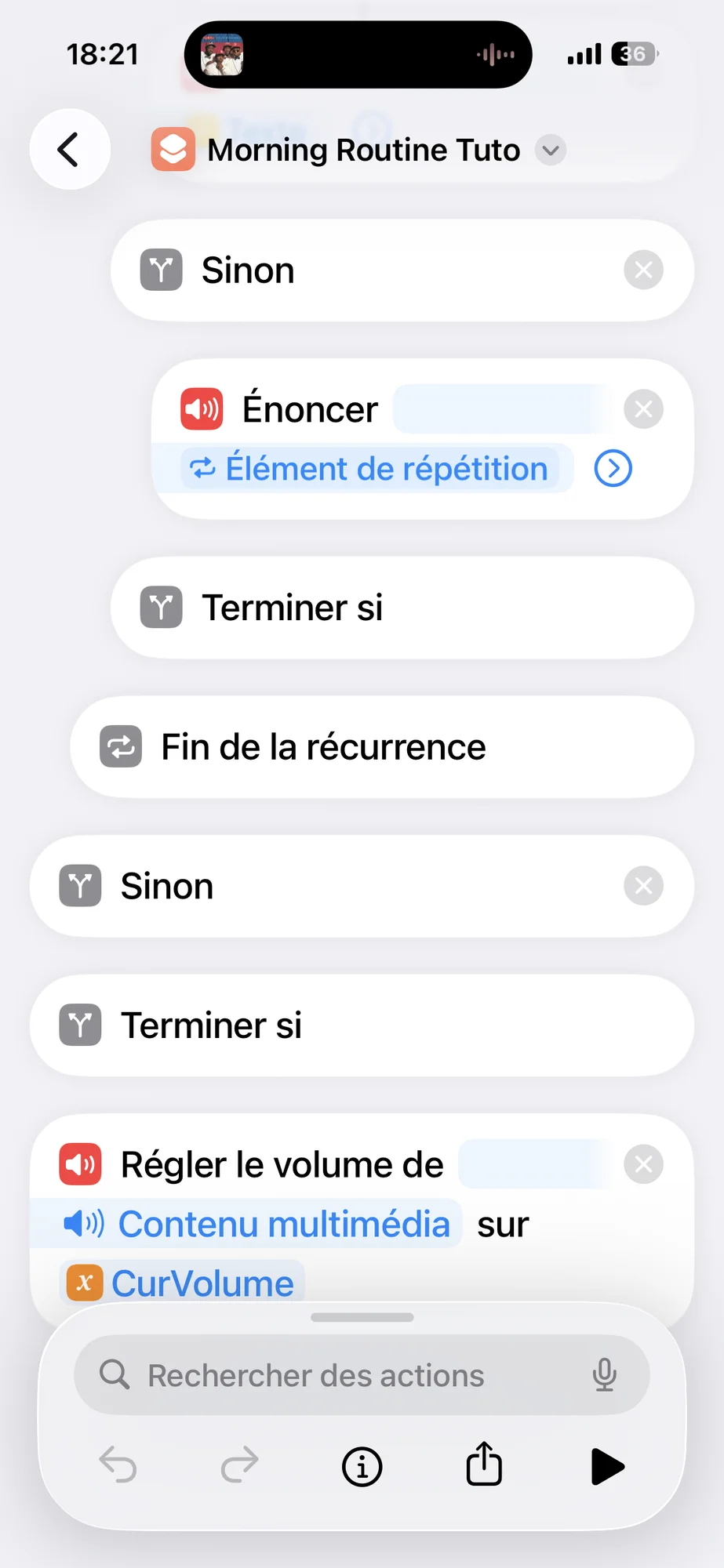Open the shortcut info details
This screenshot has width=724, height=1568.
click(362, 1466)
